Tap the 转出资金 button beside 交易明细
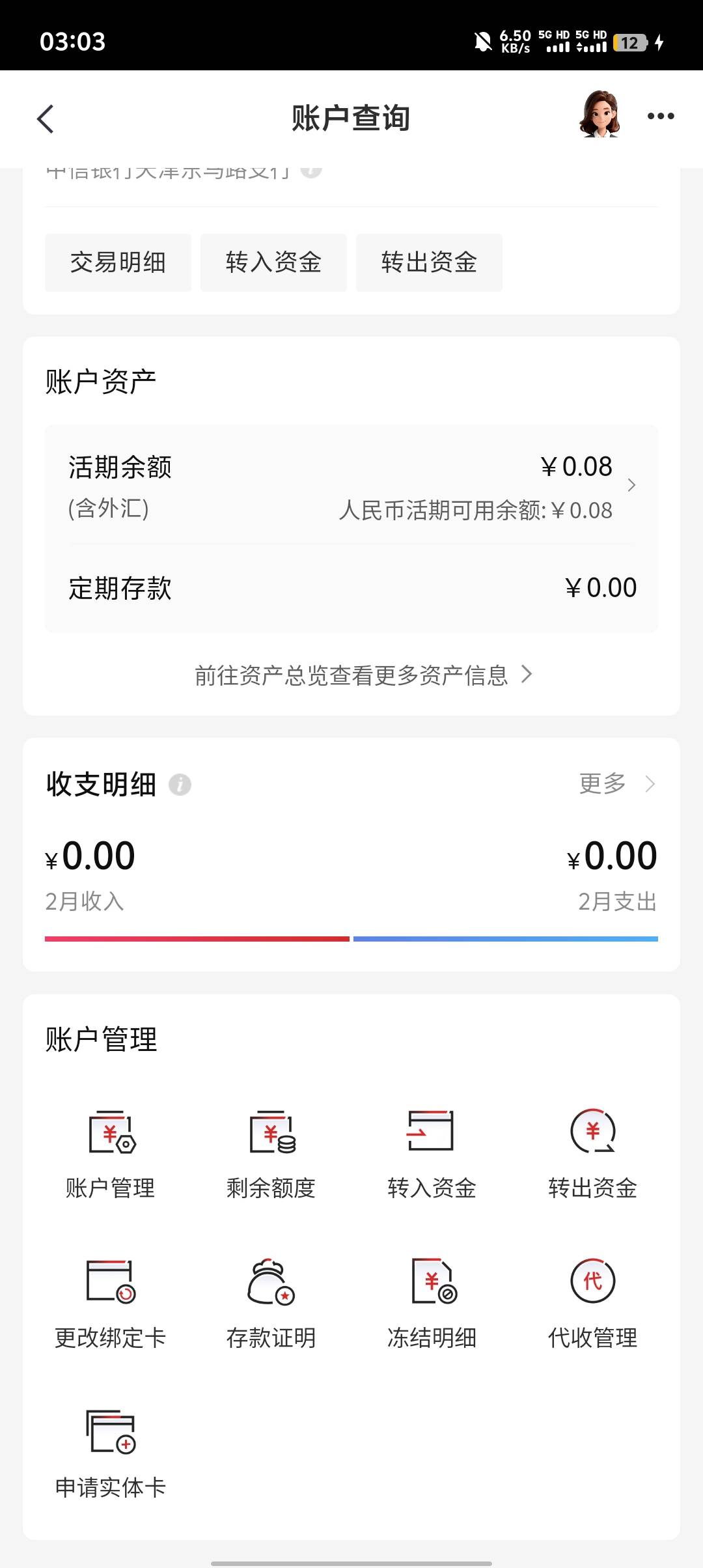703x1568 pixels. tap(429, 262)
